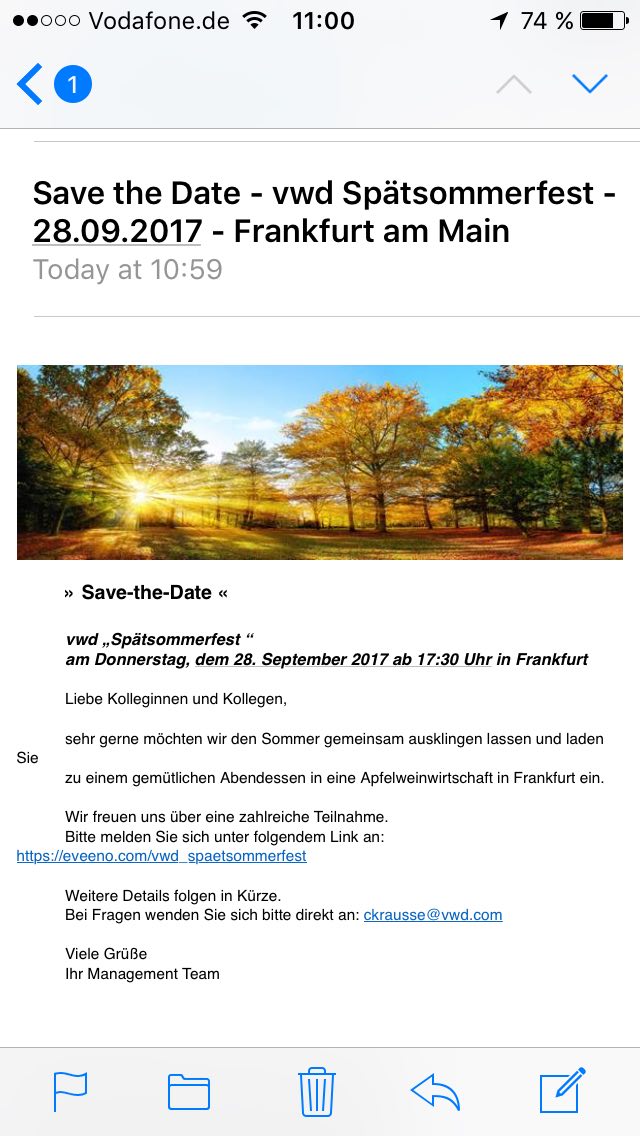Compose a new email
Screen dimensions: 640x1136
562,1091
